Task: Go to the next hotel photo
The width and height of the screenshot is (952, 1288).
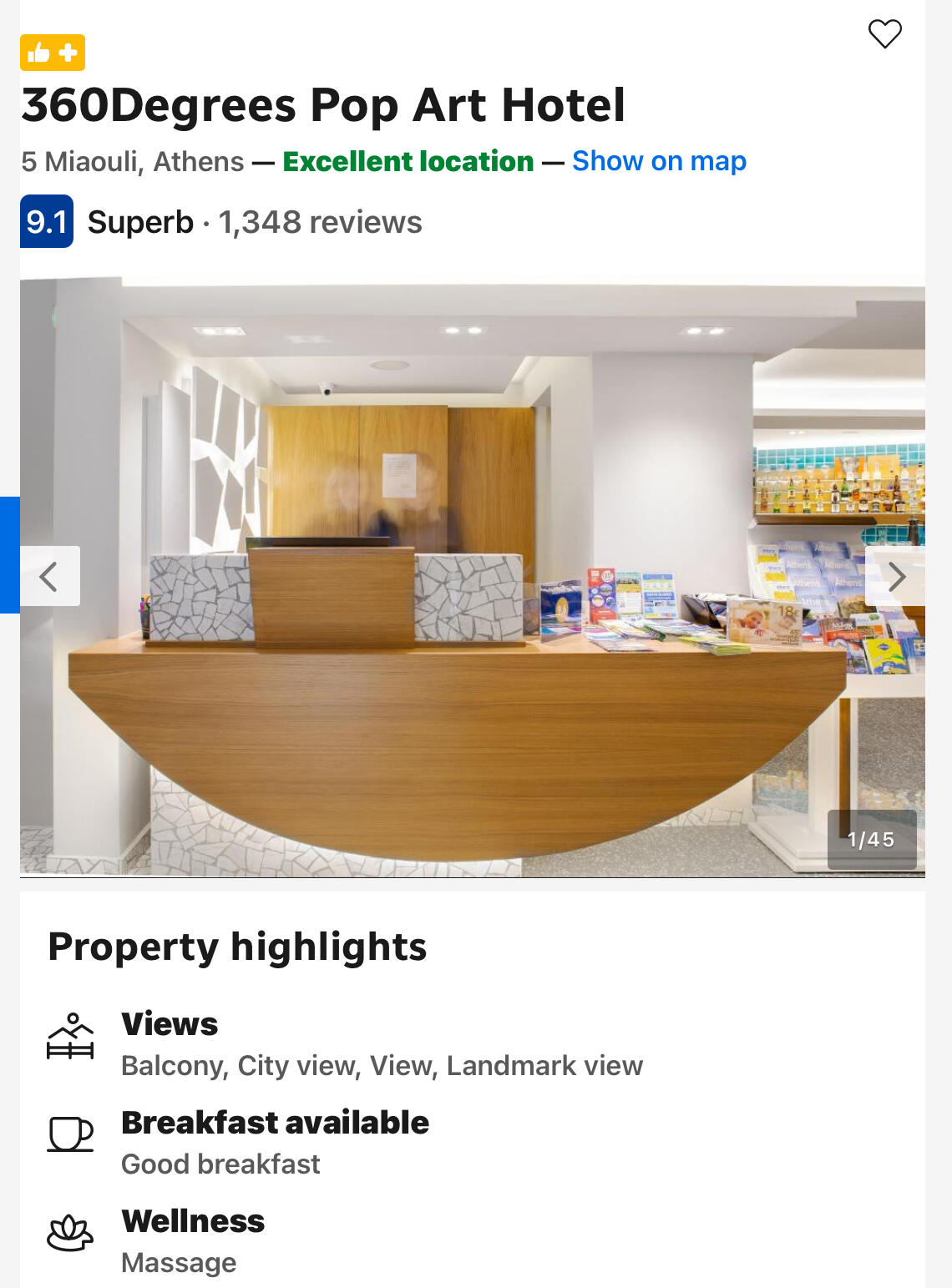Action: click(x=897, y=576)
